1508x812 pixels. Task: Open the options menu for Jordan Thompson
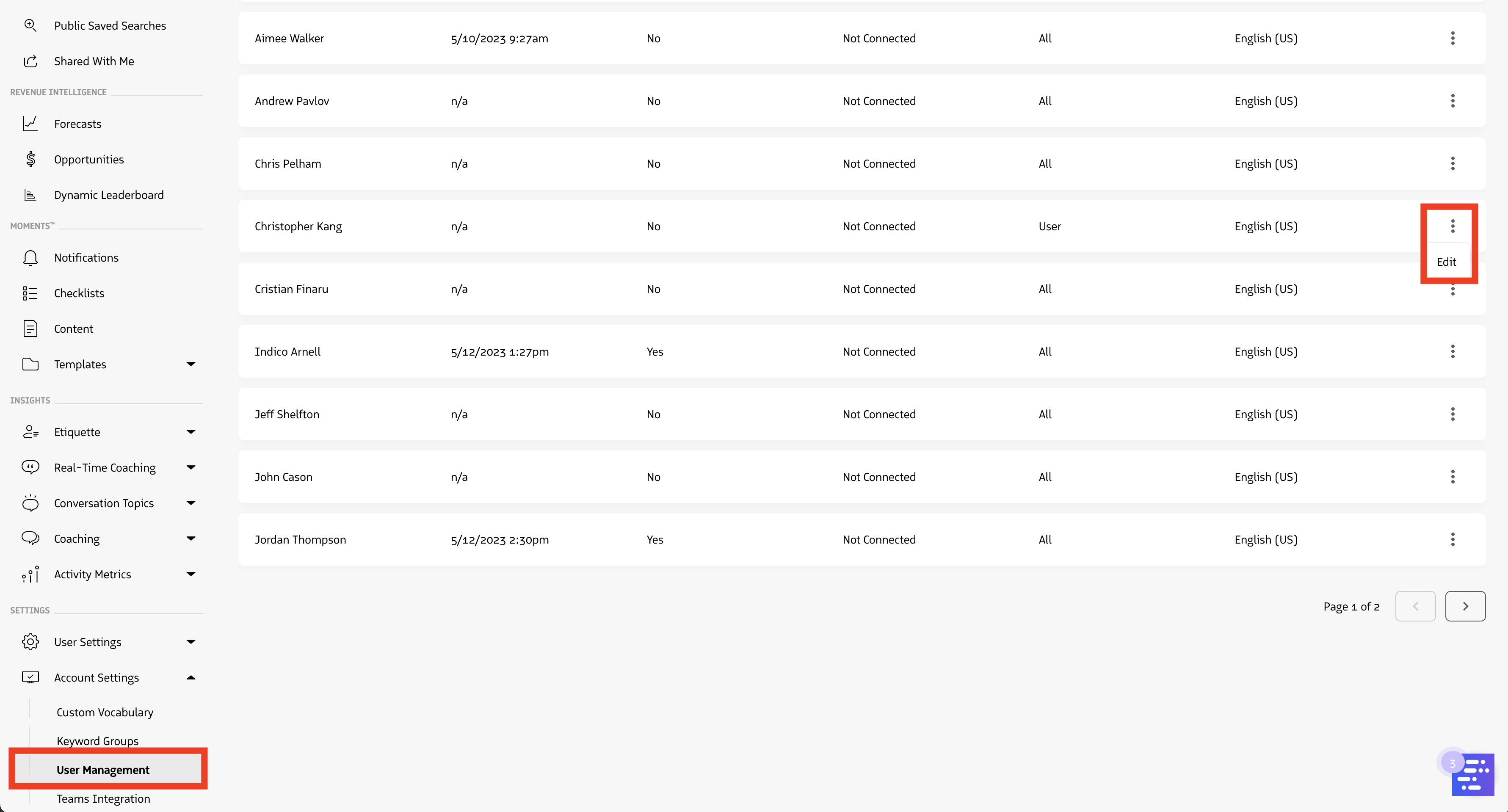(1453, 540)
